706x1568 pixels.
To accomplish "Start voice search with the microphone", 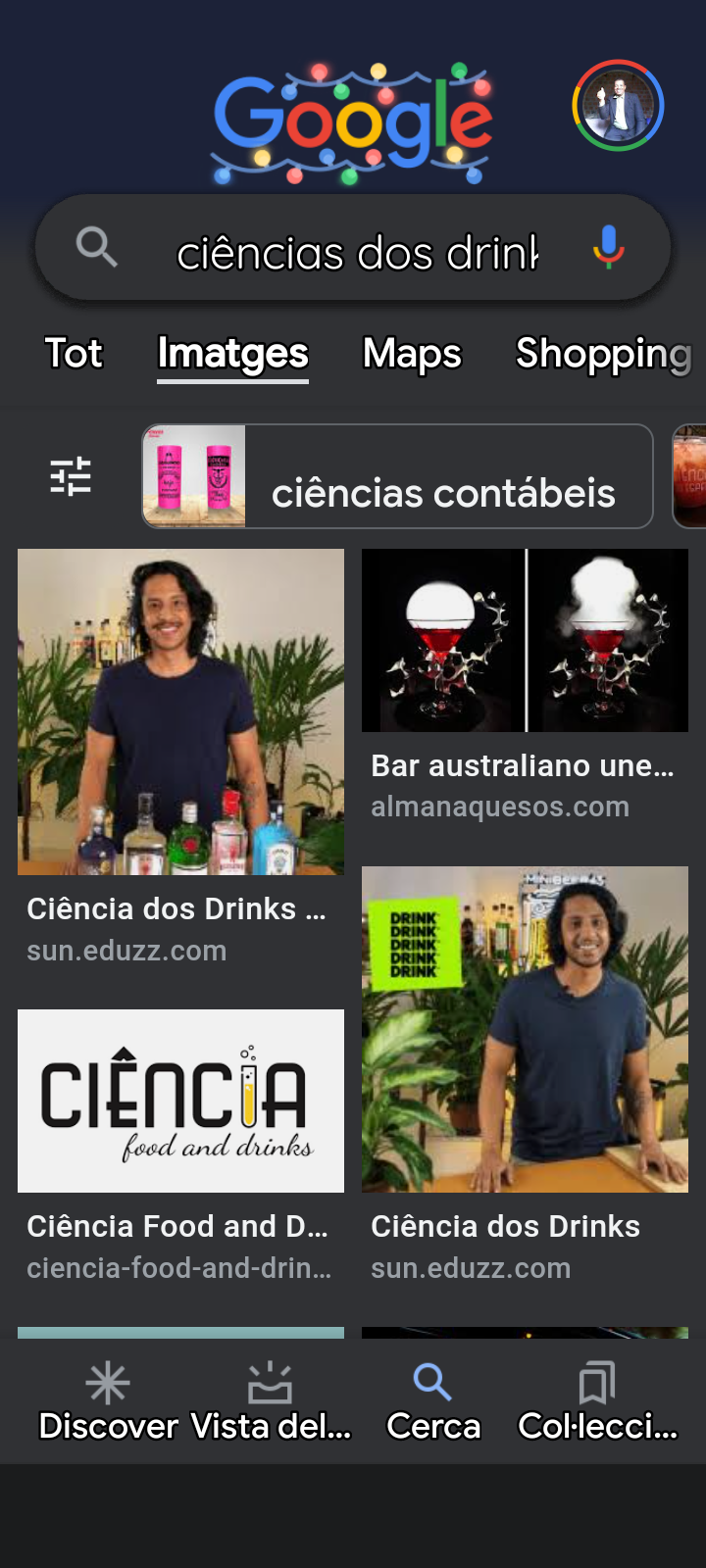I will [608, 247].
